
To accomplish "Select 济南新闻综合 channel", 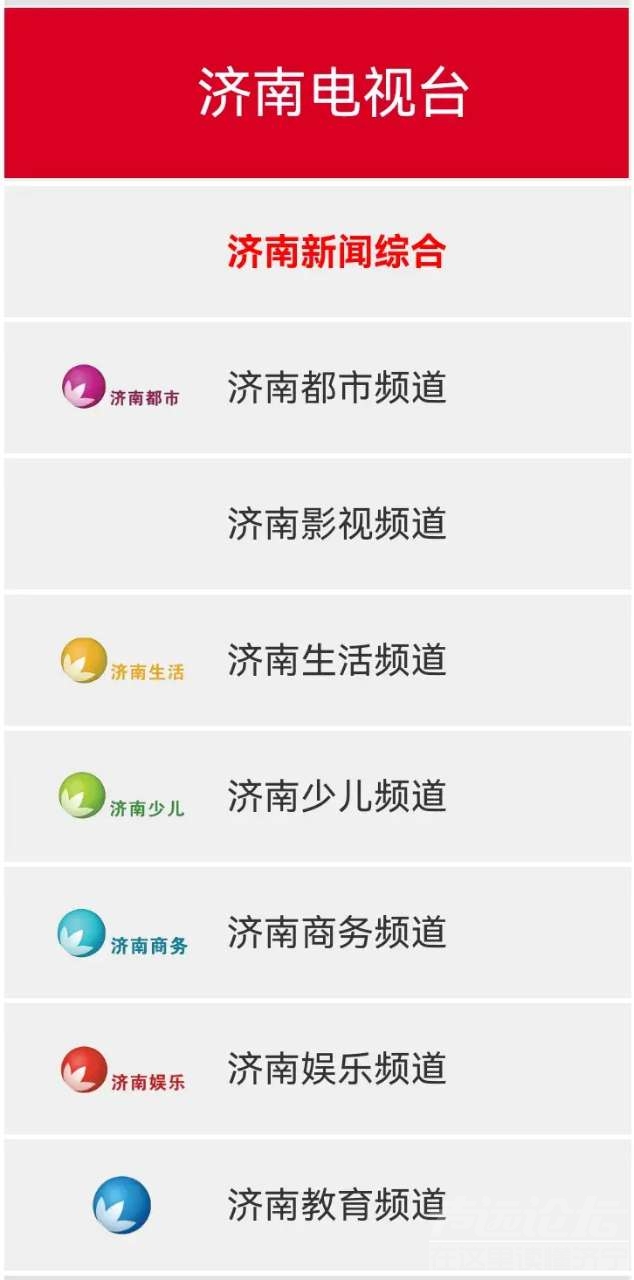I will click(x=336, y=252).
